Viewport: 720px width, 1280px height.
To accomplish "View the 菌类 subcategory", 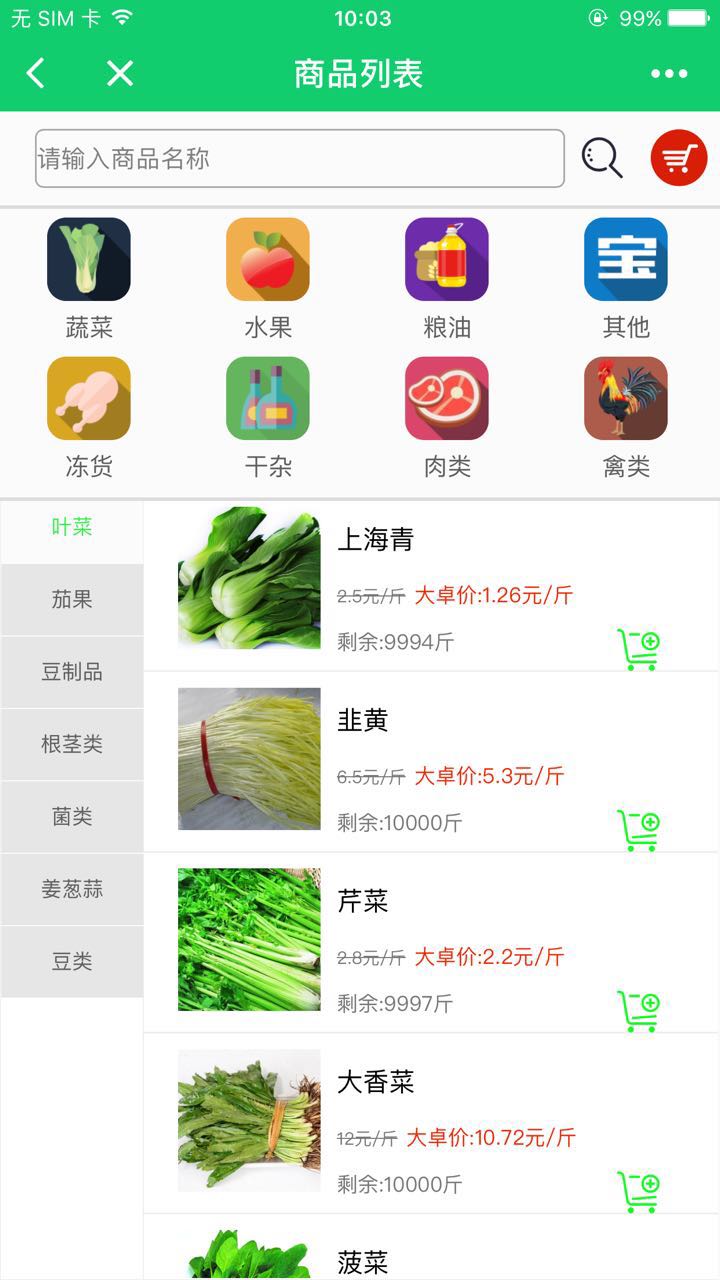I will [72, 817].
